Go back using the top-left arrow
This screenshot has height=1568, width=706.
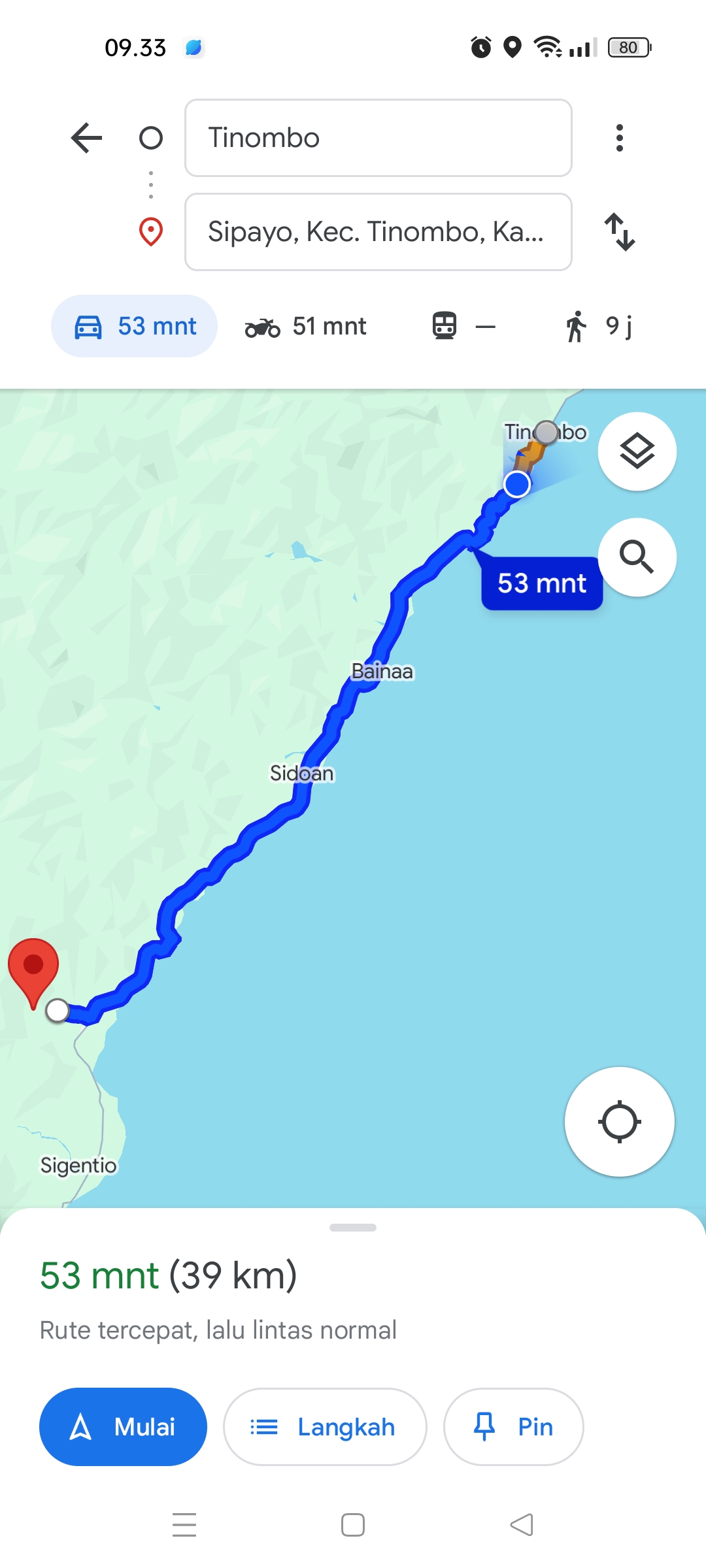click(86, 138)
